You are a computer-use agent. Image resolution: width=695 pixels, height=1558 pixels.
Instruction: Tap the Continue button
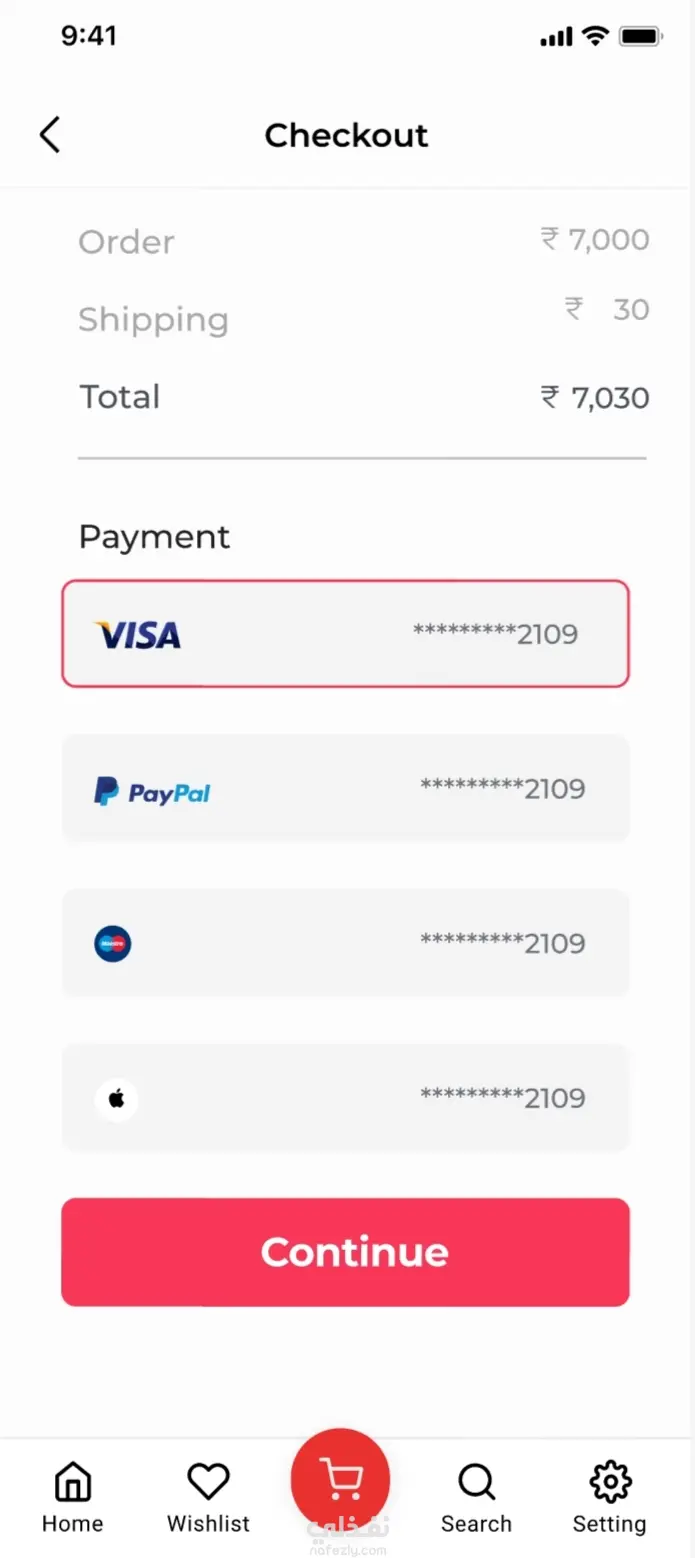point(345,1252)
